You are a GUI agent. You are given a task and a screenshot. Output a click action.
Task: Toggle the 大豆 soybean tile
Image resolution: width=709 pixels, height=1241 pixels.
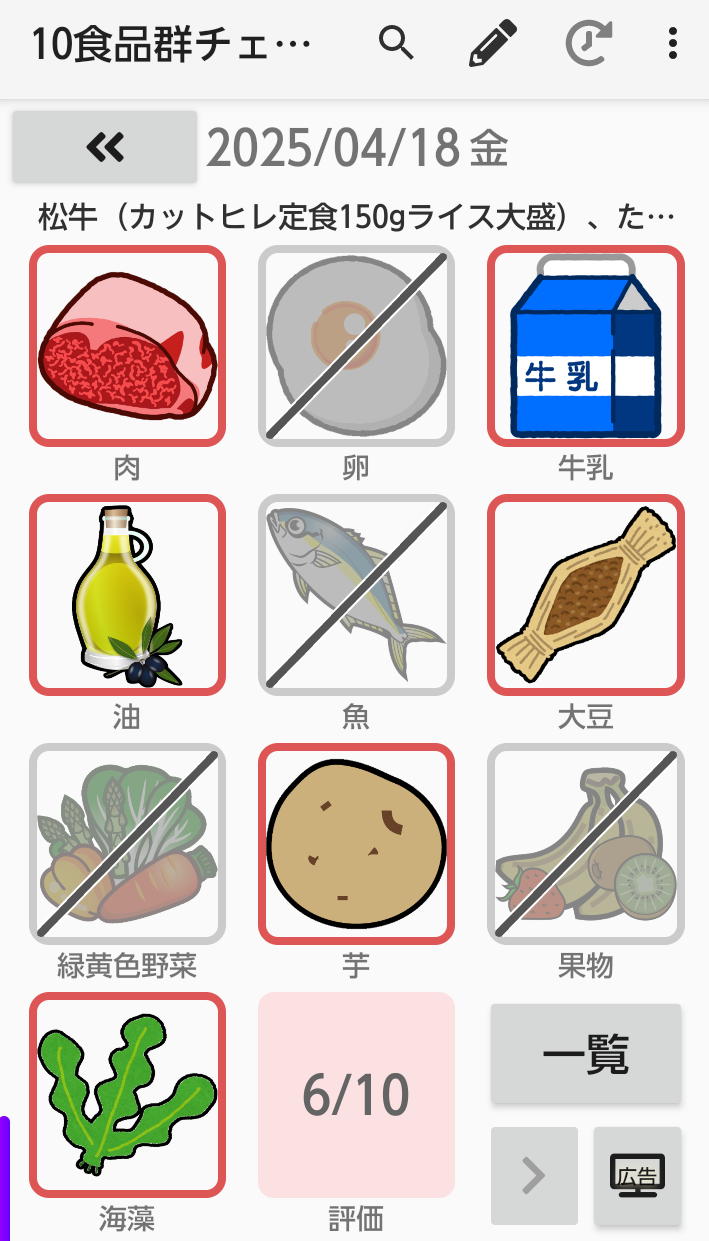[585, 594]
